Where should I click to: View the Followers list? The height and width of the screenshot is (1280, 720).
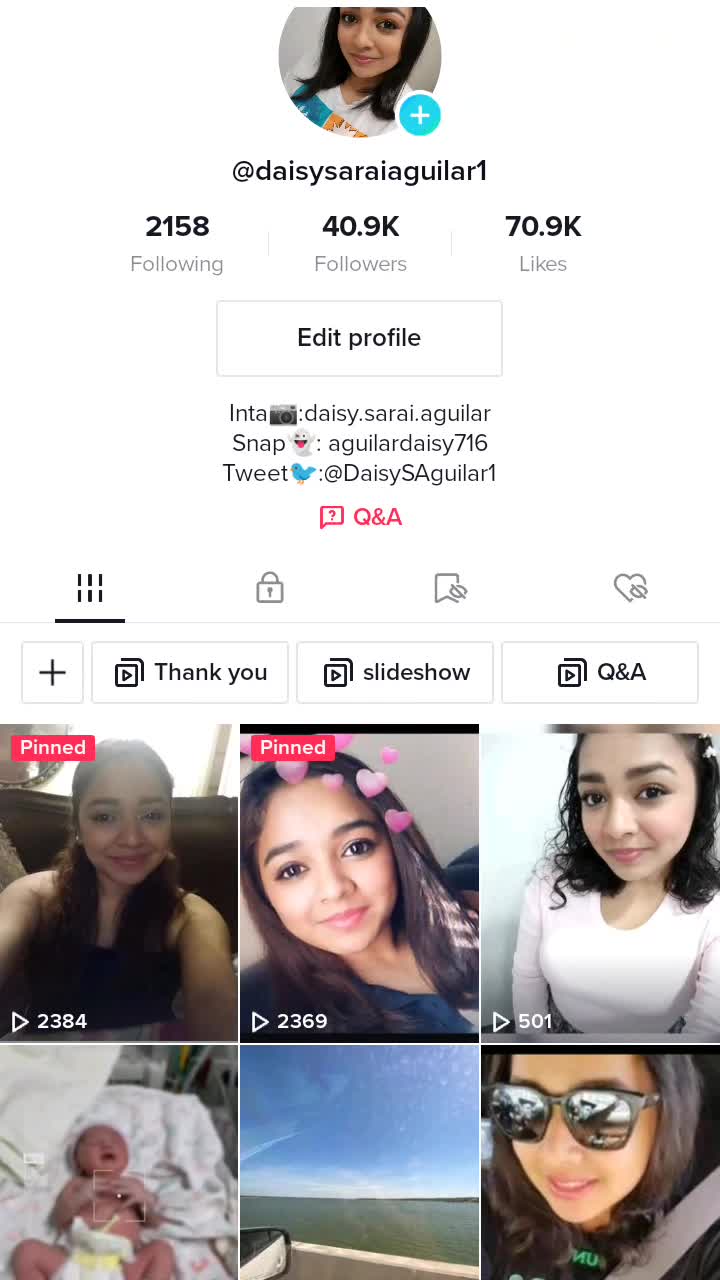click(360, 244)
